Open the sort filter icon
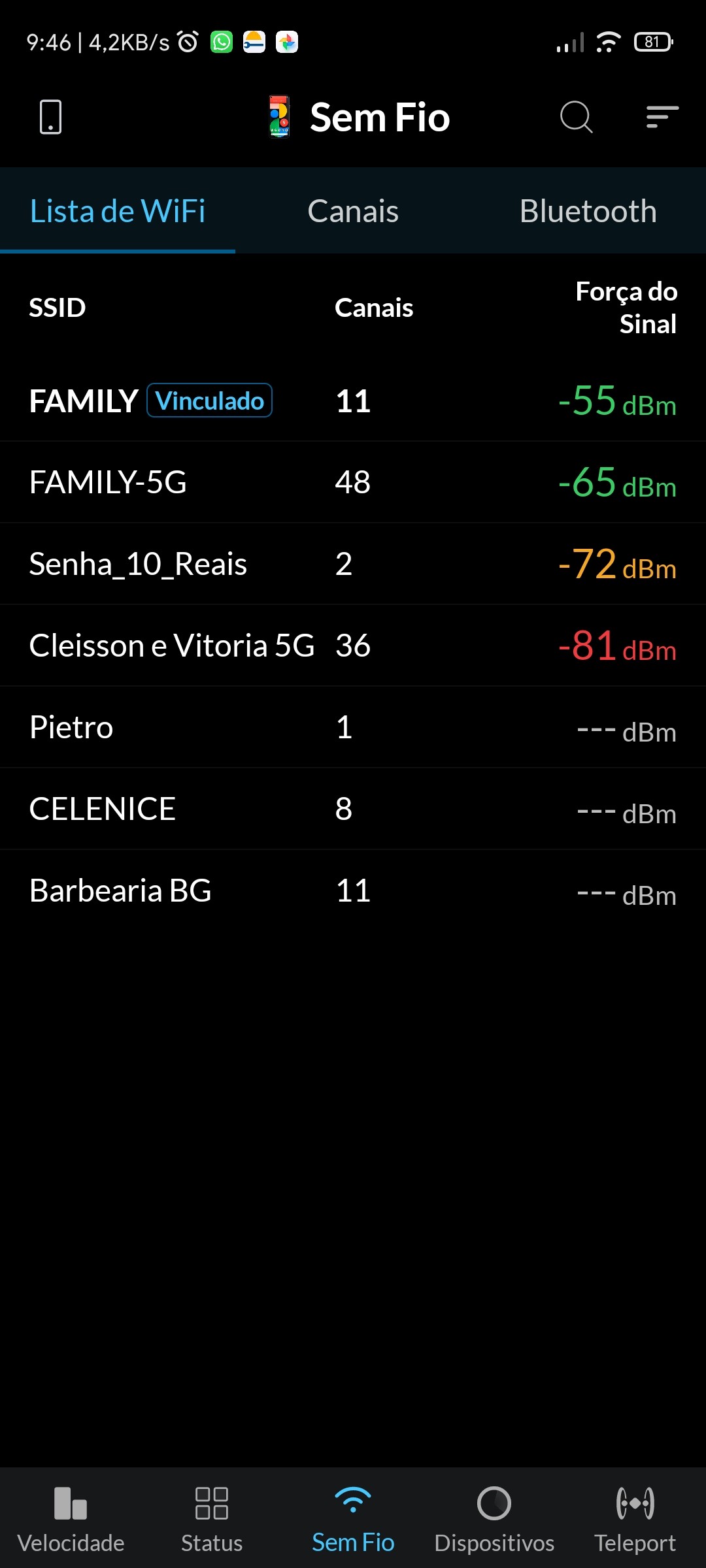Image resolution: width=706 pixels, height=1568 pixels. click(x=662, y=117)
